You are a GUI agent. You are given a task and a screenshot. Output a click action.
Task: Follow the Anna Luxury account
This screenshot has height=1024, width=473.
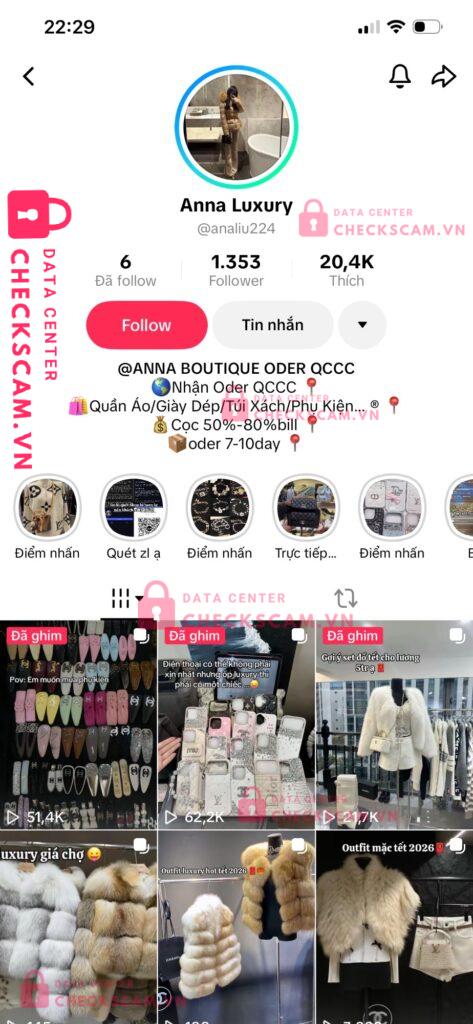pos(146,325)
